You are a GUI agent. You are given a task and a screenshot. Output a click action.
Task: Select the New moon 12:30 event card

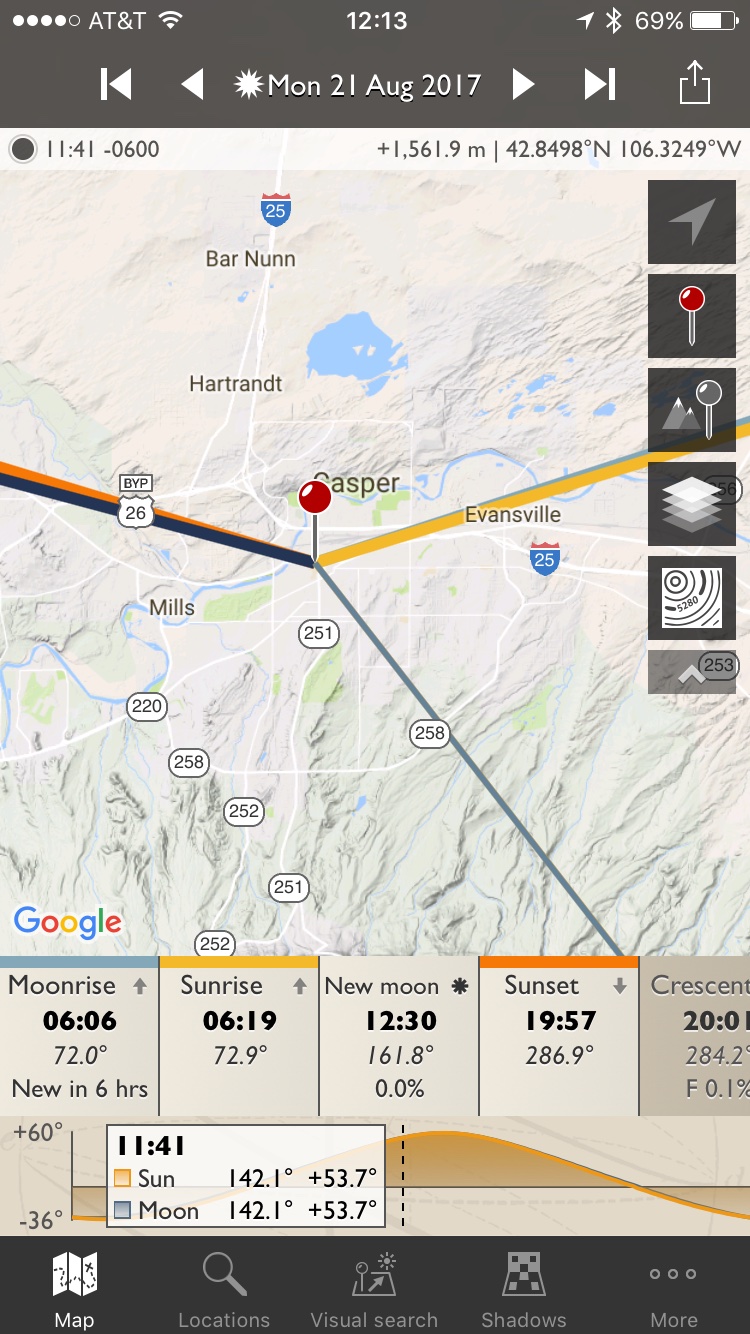point(399,1036)
